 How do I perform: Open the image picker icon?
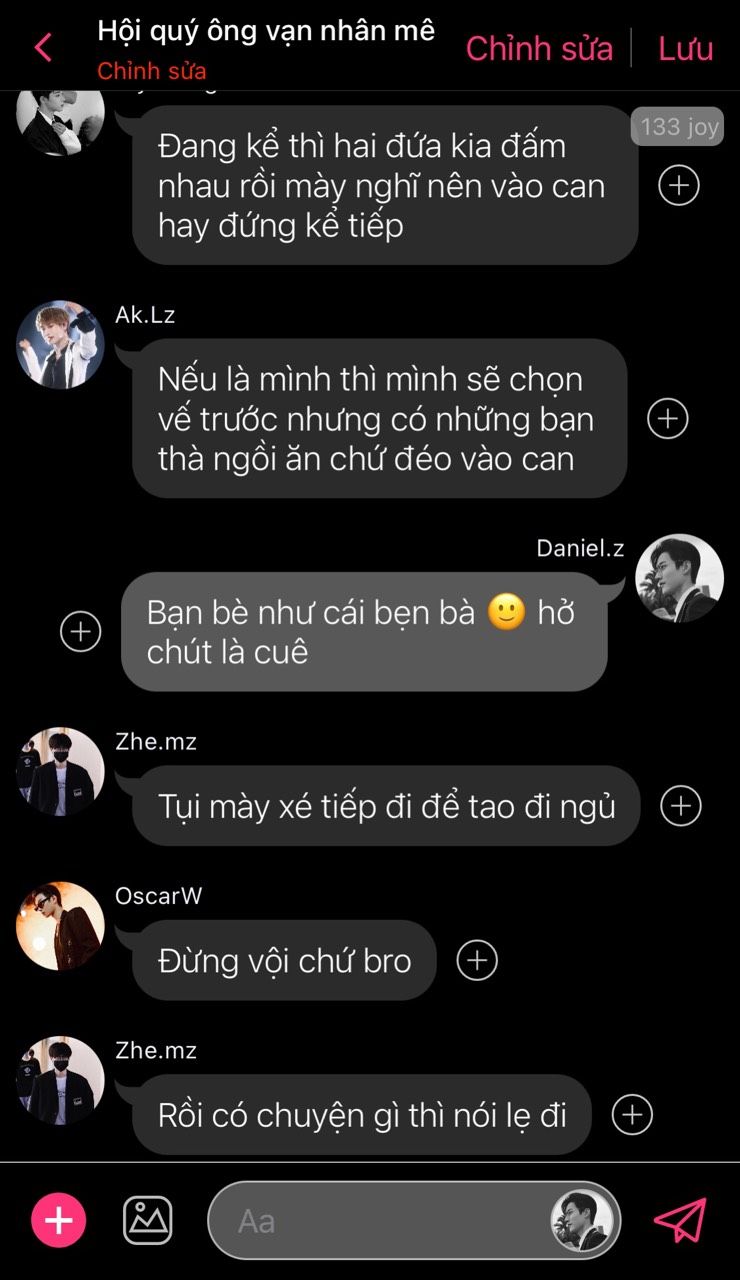[148, 1220]
